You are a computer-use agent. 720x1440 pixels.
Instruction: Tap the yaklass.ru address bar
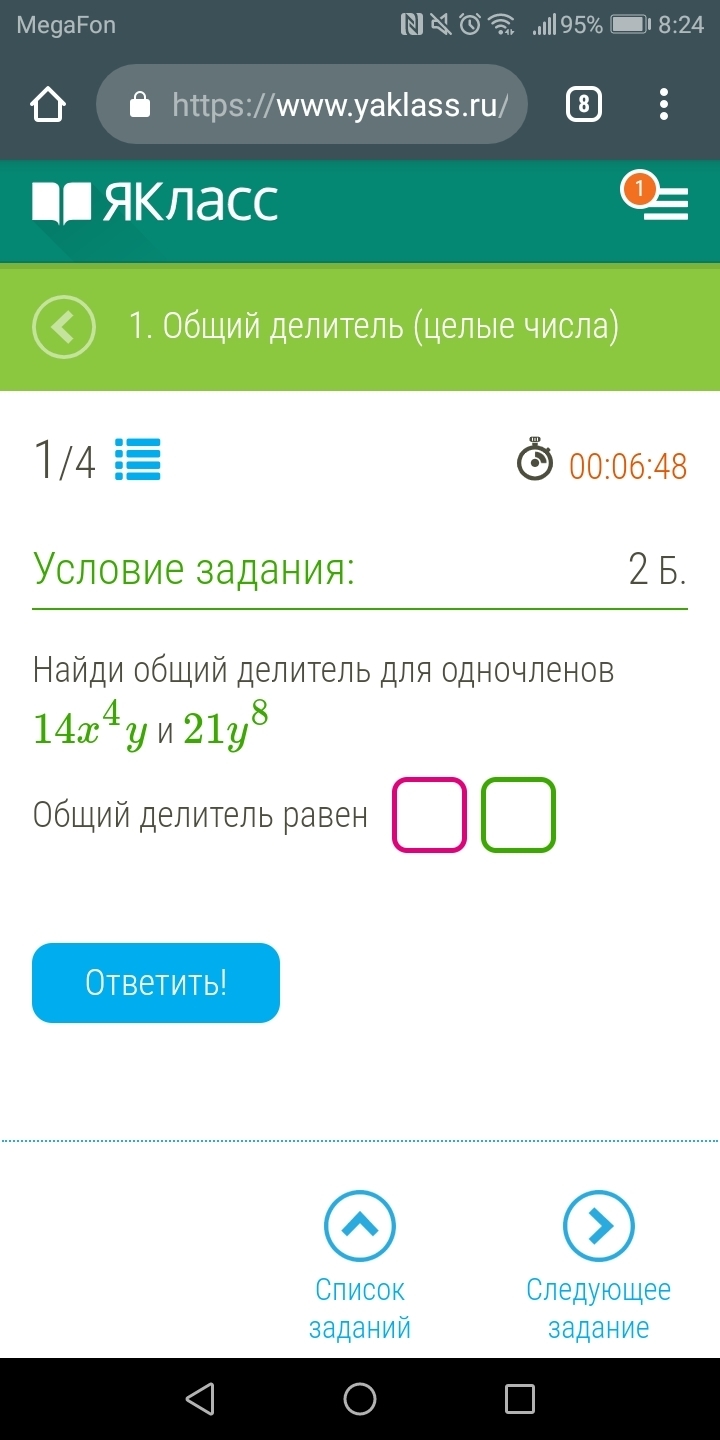(x=311, y=105)
